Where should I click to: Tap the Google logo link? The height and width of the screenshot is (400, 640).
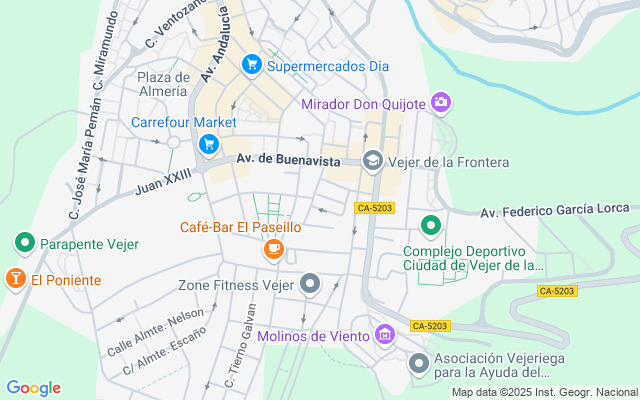pos(33,388)
